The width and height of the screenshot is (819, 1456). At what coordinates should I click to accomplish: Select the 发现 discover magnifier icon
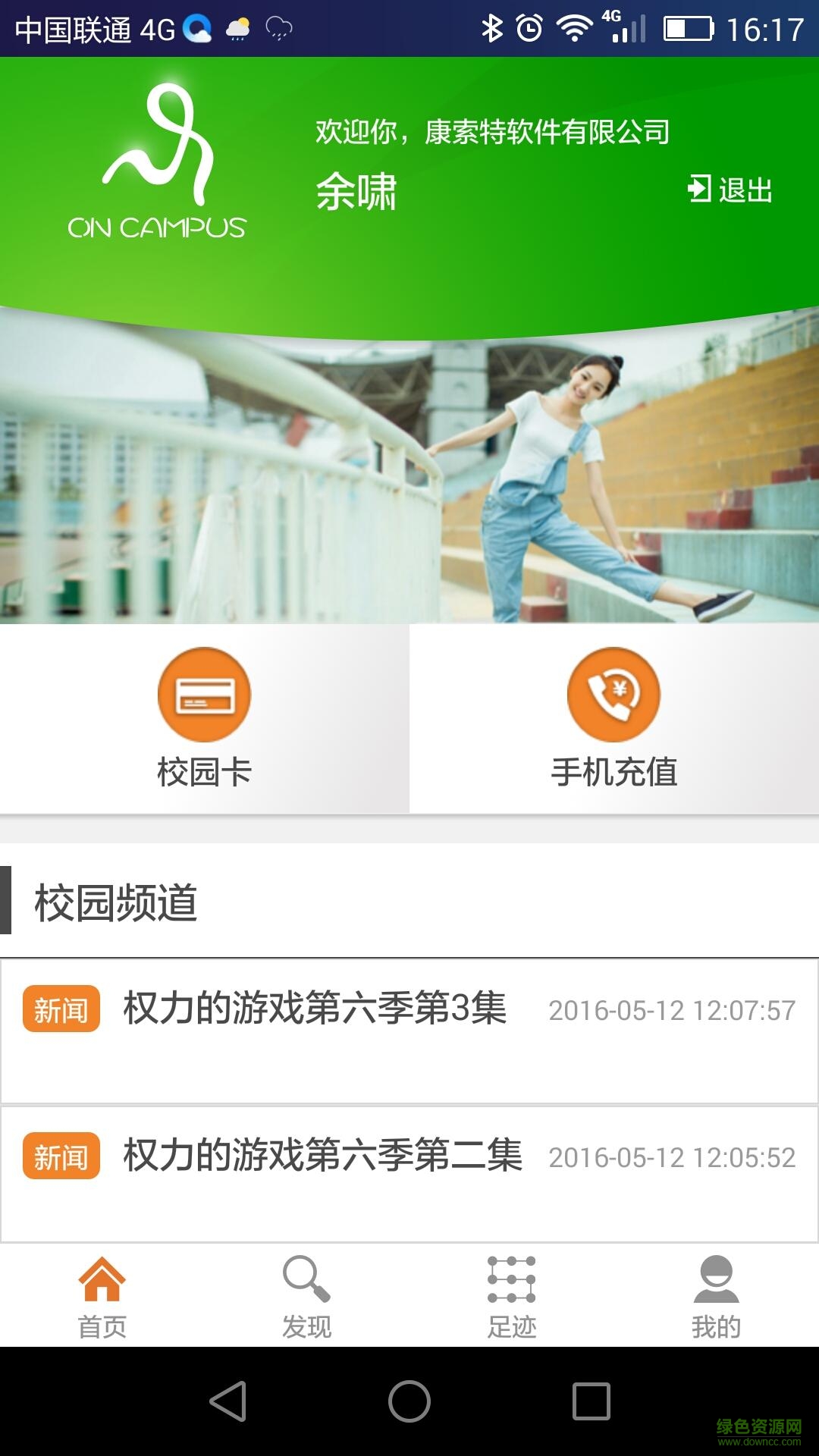pyautogui.click(x=307, y=1279)
